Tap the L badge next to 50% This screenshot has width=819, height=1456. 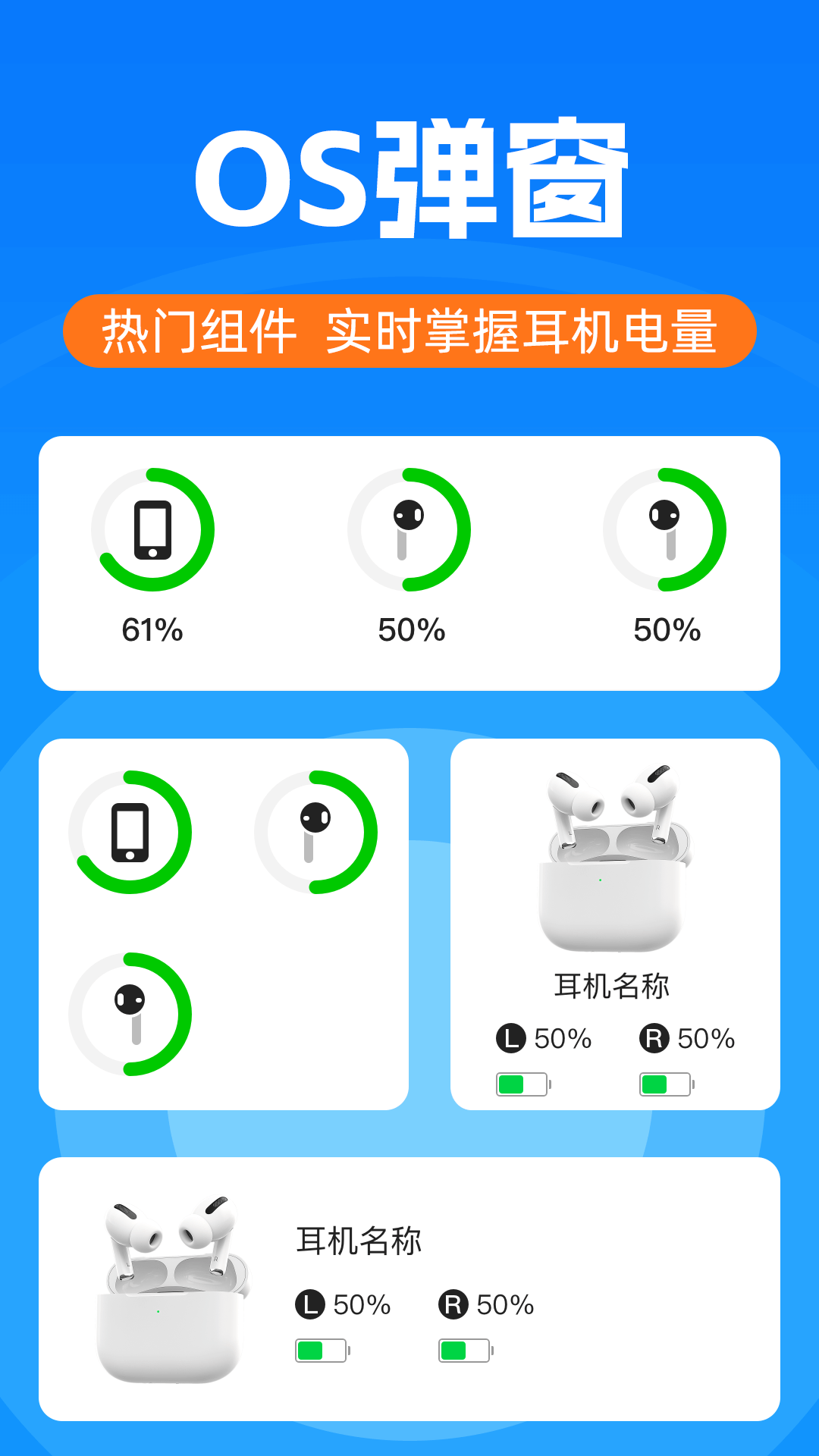tap(511, 1039)
